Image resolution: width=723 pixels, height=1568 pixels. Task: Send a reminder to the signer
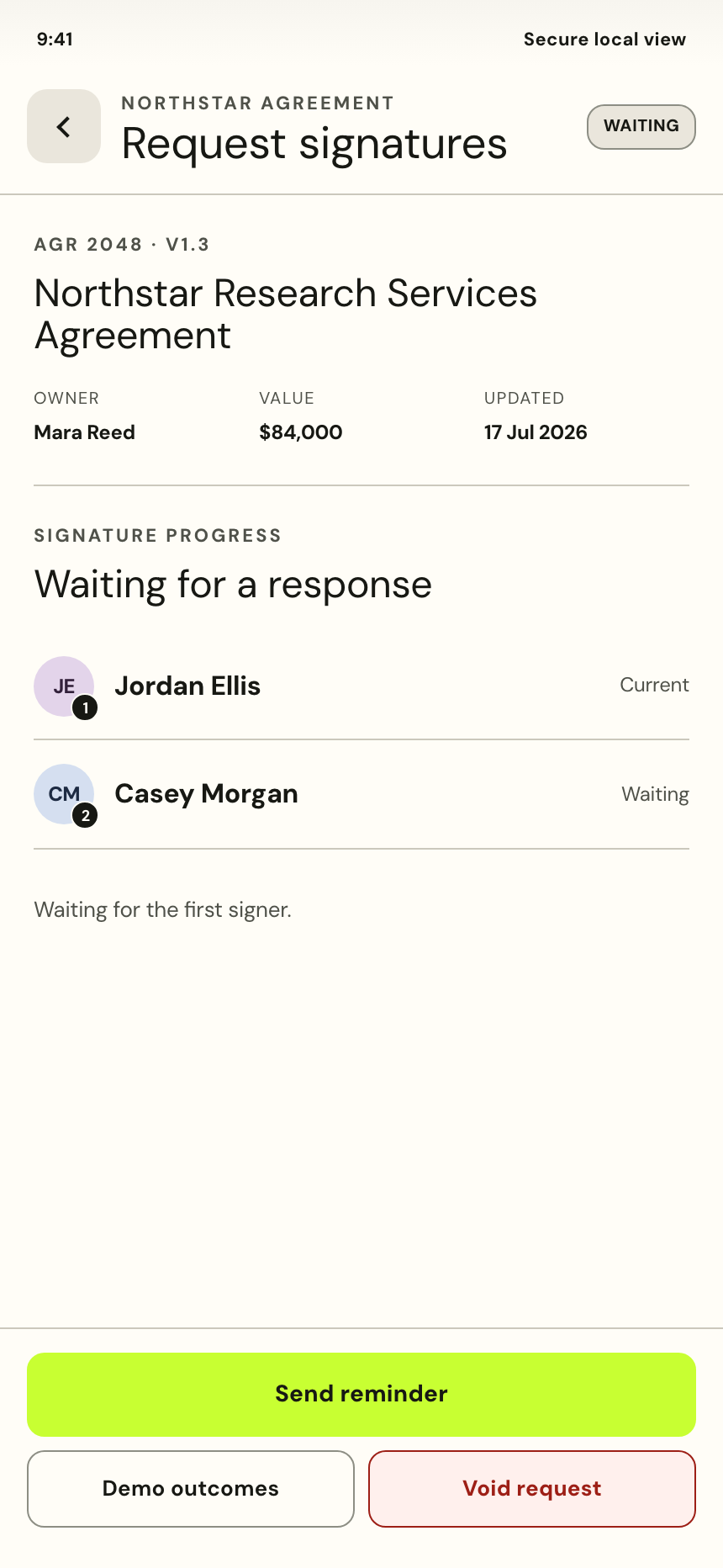pyautogui.click(x=361, y=1394)
